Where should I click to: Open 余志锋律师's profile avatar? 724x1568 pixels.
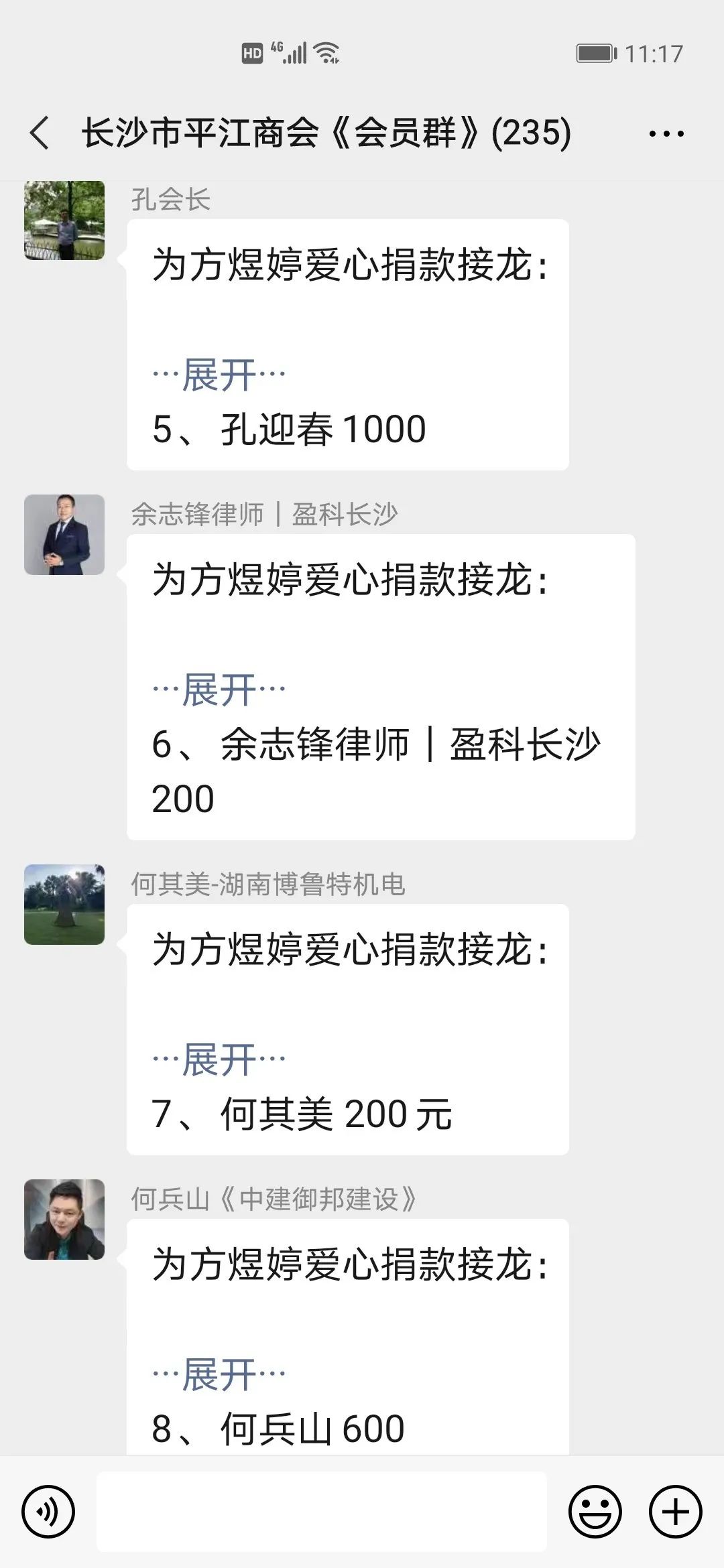pyautogui.click(x=64, y=535)
